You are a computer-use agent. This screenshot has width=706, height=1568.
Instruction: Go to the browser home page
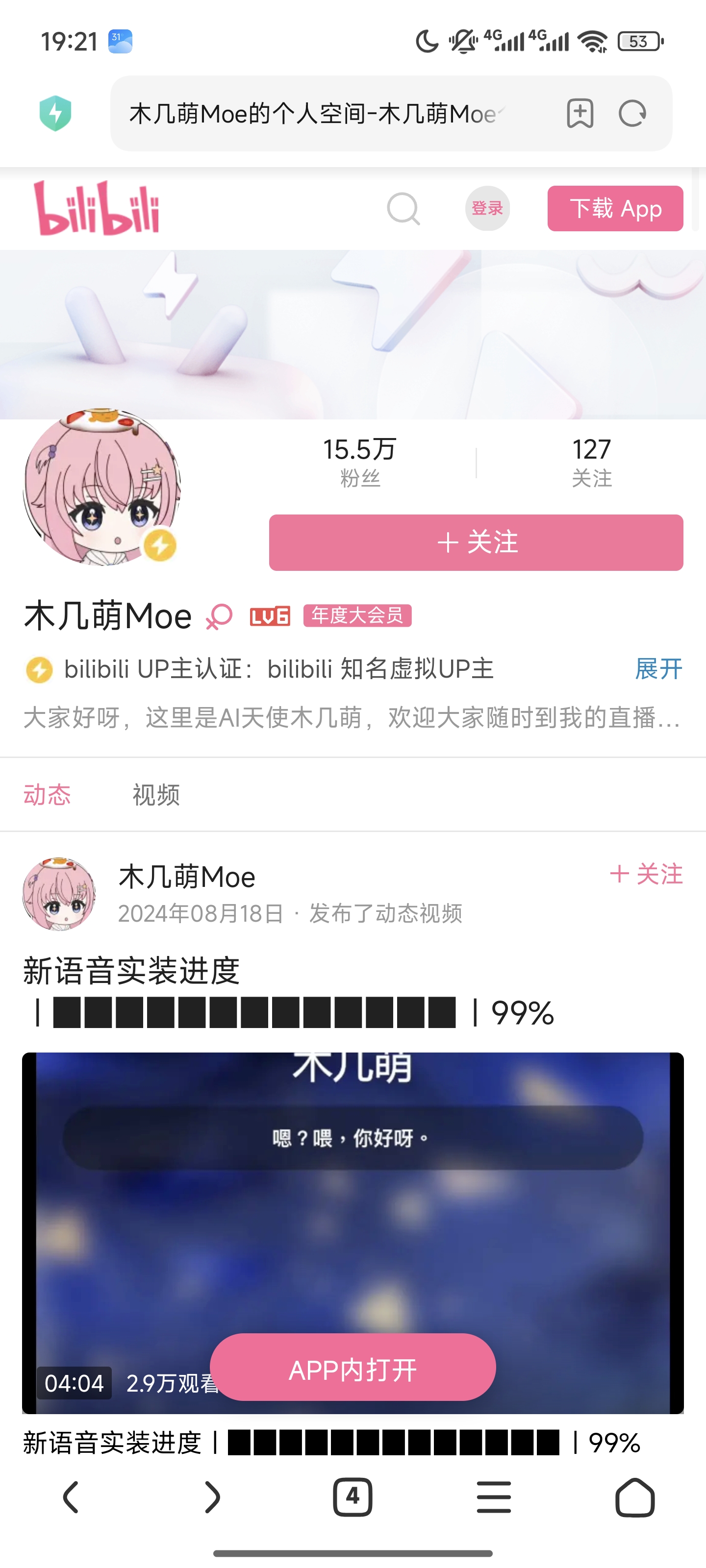click(x=635, y=1497)
